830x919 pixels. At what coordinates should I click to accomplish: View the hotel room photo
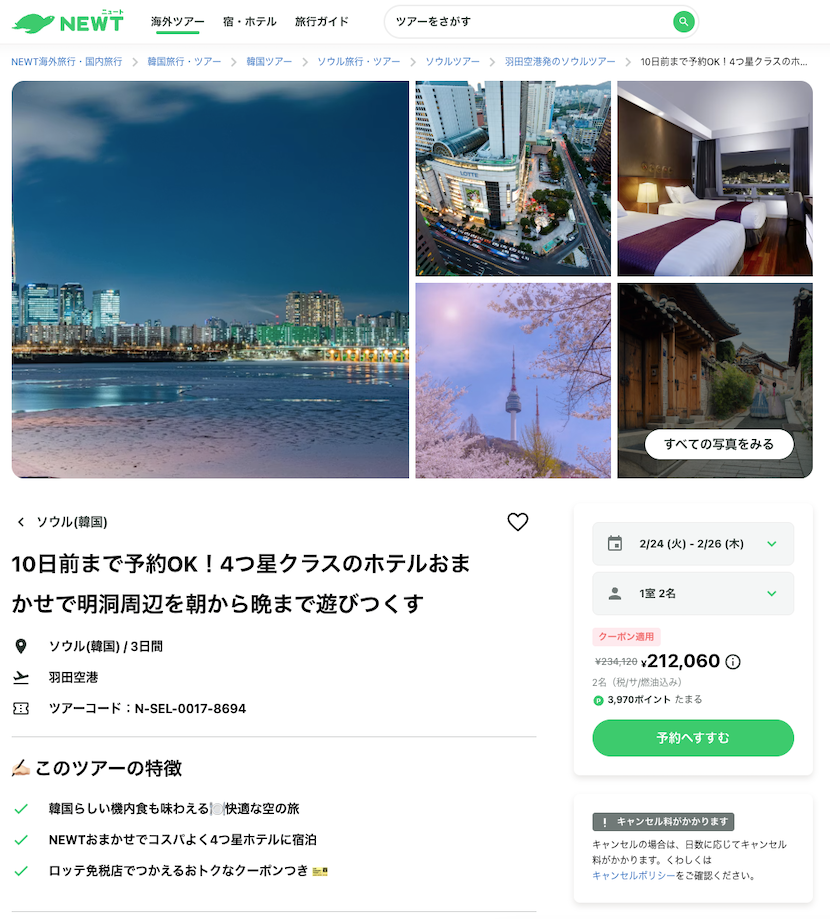tap(714, 178)
